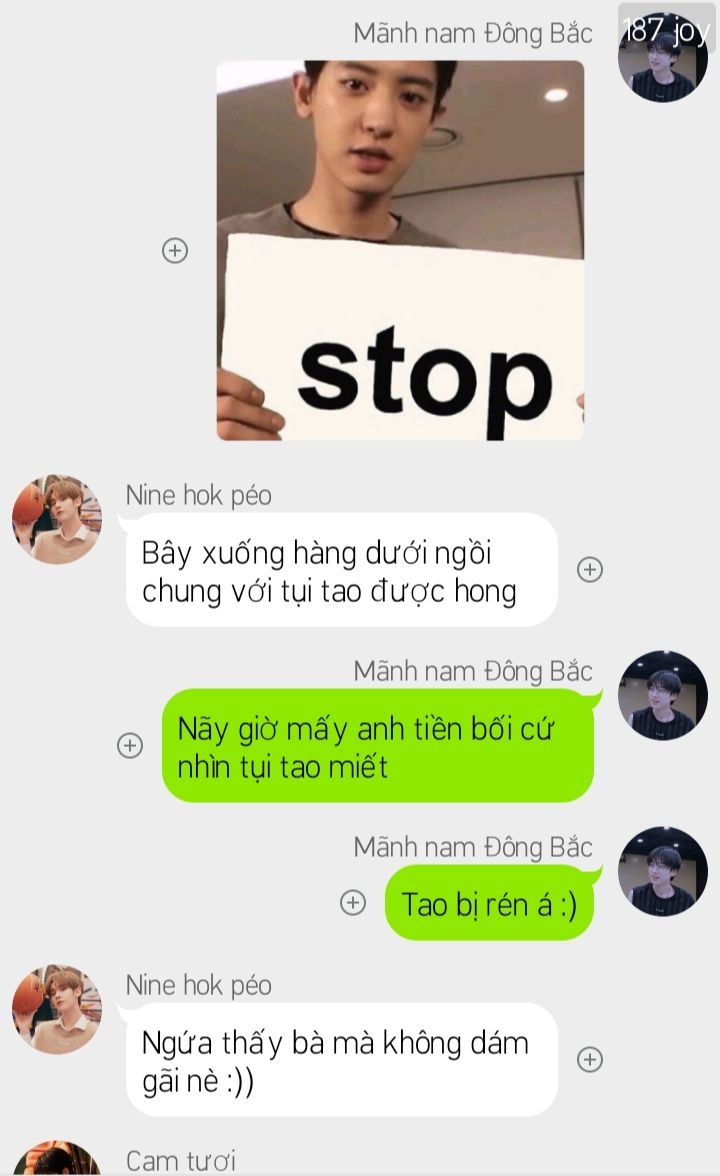Add reaction to "Ngứa thấy bà" message

coord(590,1060)
